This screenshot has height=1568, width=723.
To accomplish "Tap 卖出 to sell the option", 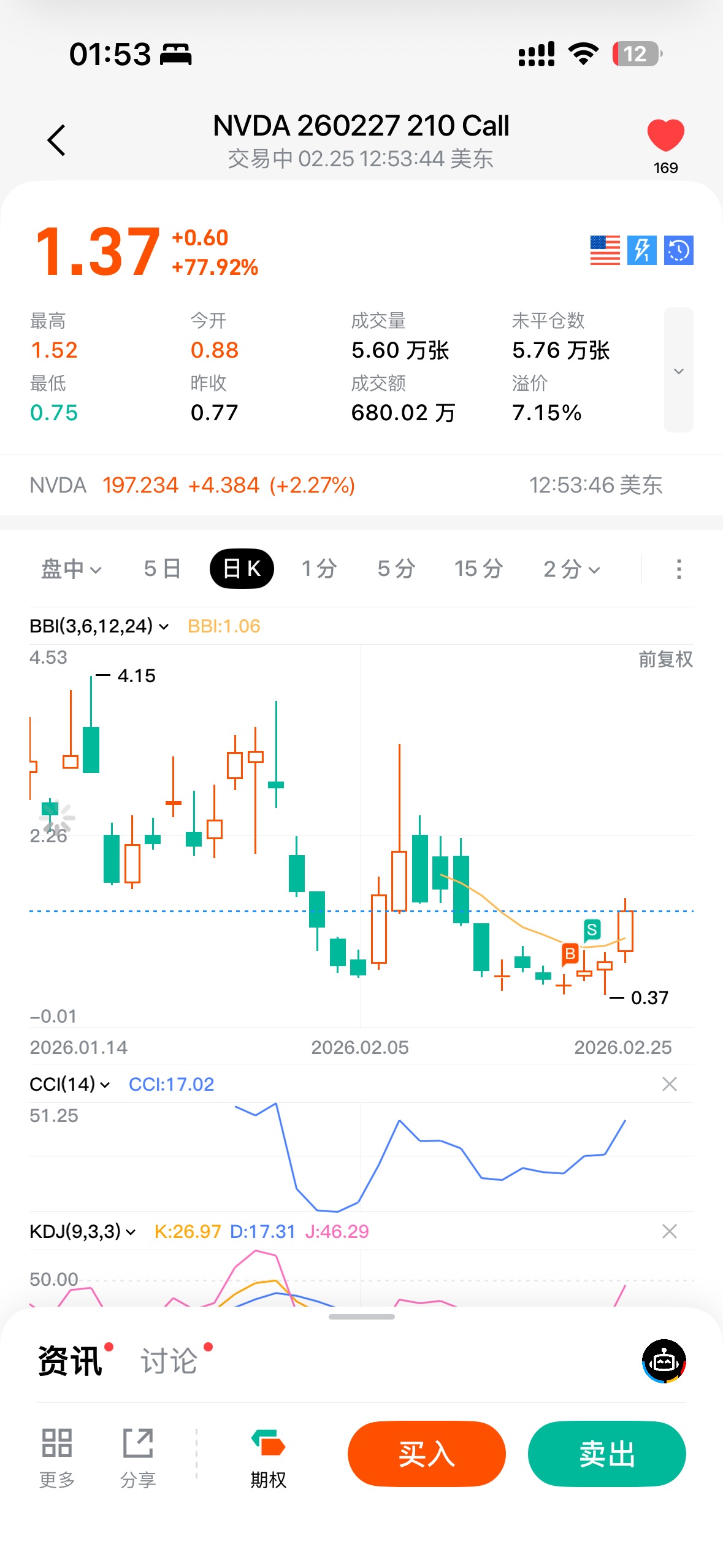I will (x=606, y=1453).
